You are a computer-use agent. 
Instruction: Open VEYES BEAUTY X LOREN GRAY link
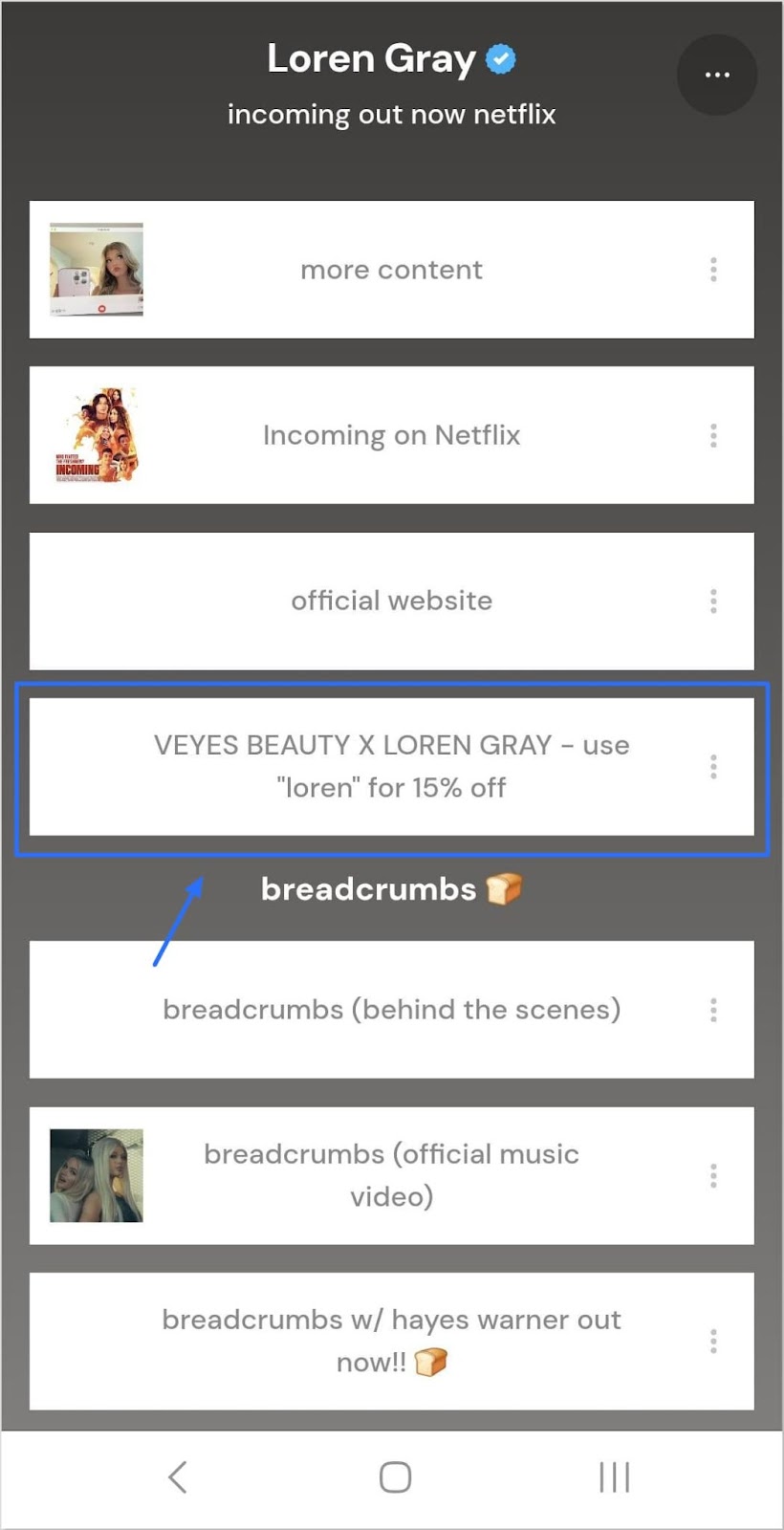tap(391, 766)
